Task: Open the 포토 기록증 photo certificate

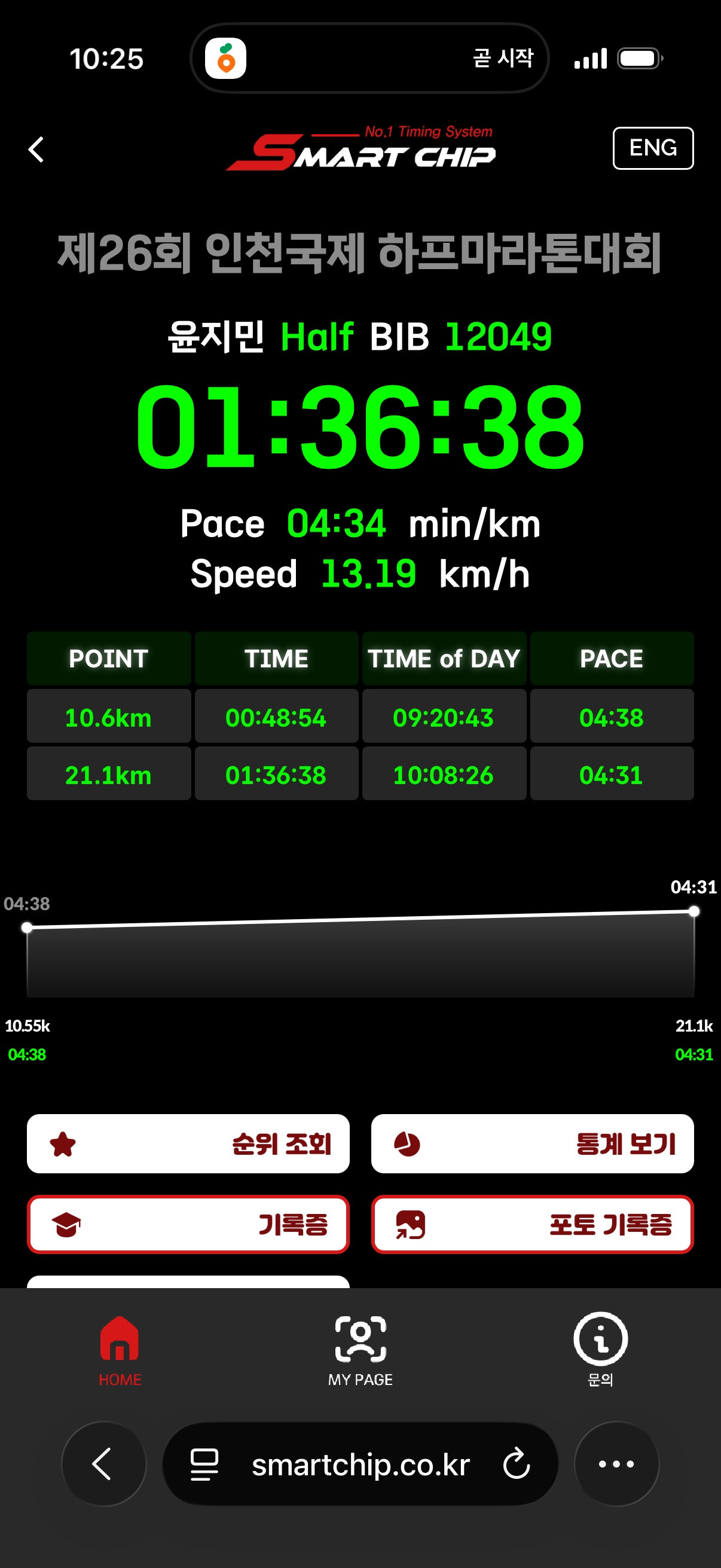Action: click(531, 1224)
